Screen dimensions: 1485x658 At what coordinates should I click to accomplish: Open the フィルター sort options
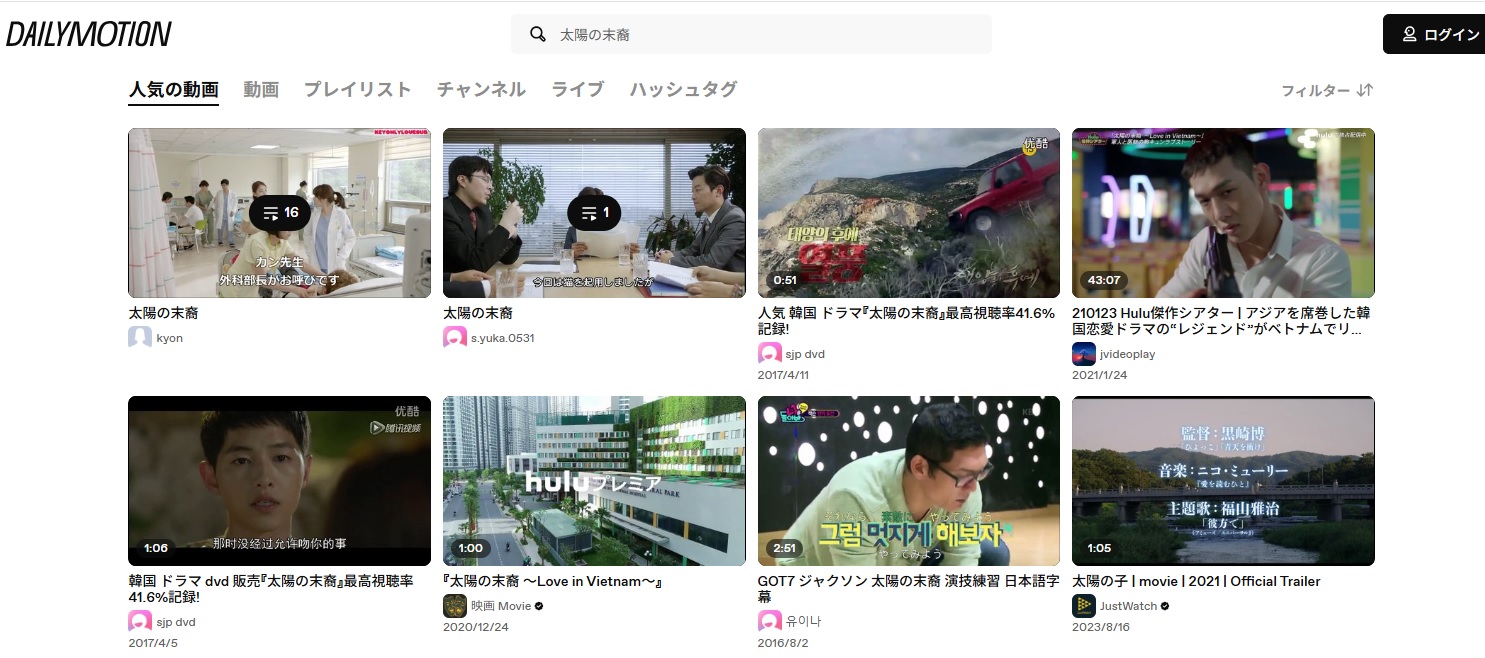pos(1327,90)
